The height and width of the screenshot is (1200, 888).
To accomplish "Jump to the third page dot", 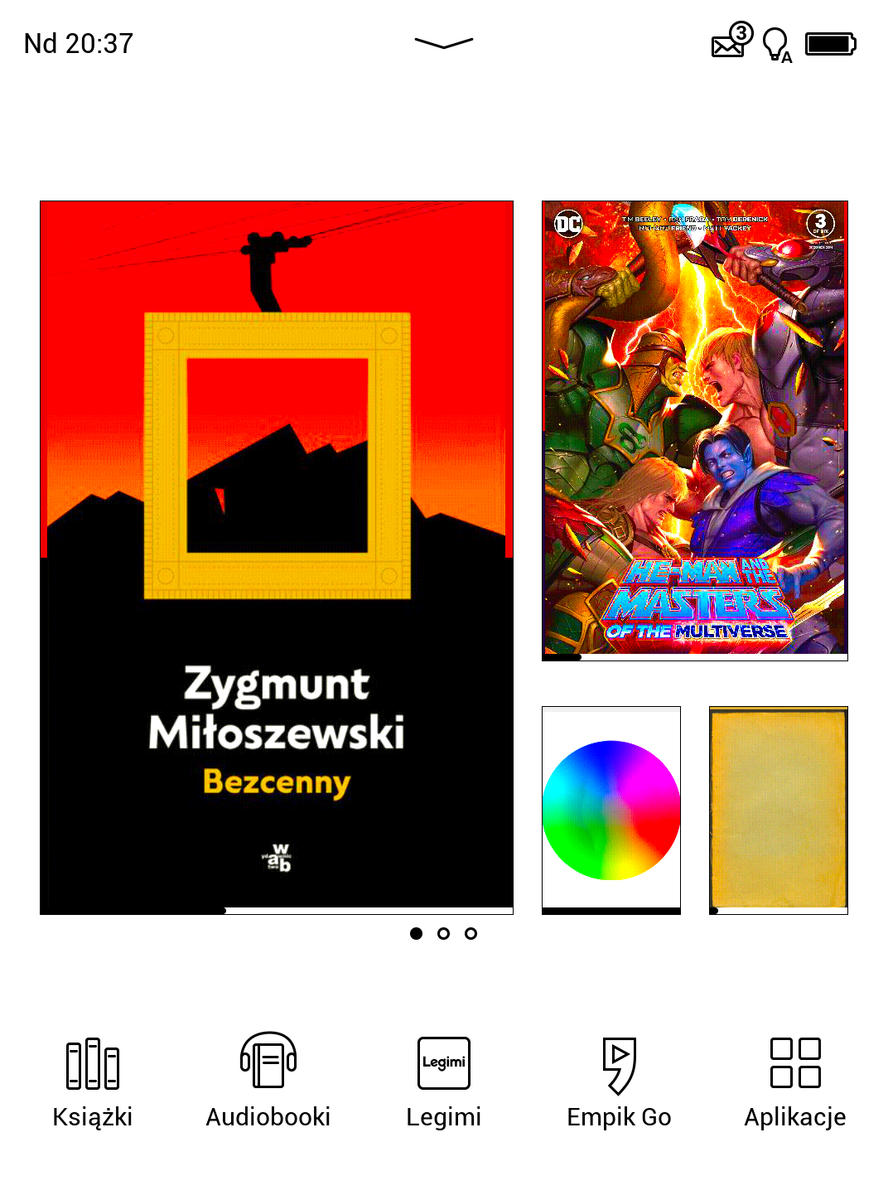I will click(x=471, y=933).
